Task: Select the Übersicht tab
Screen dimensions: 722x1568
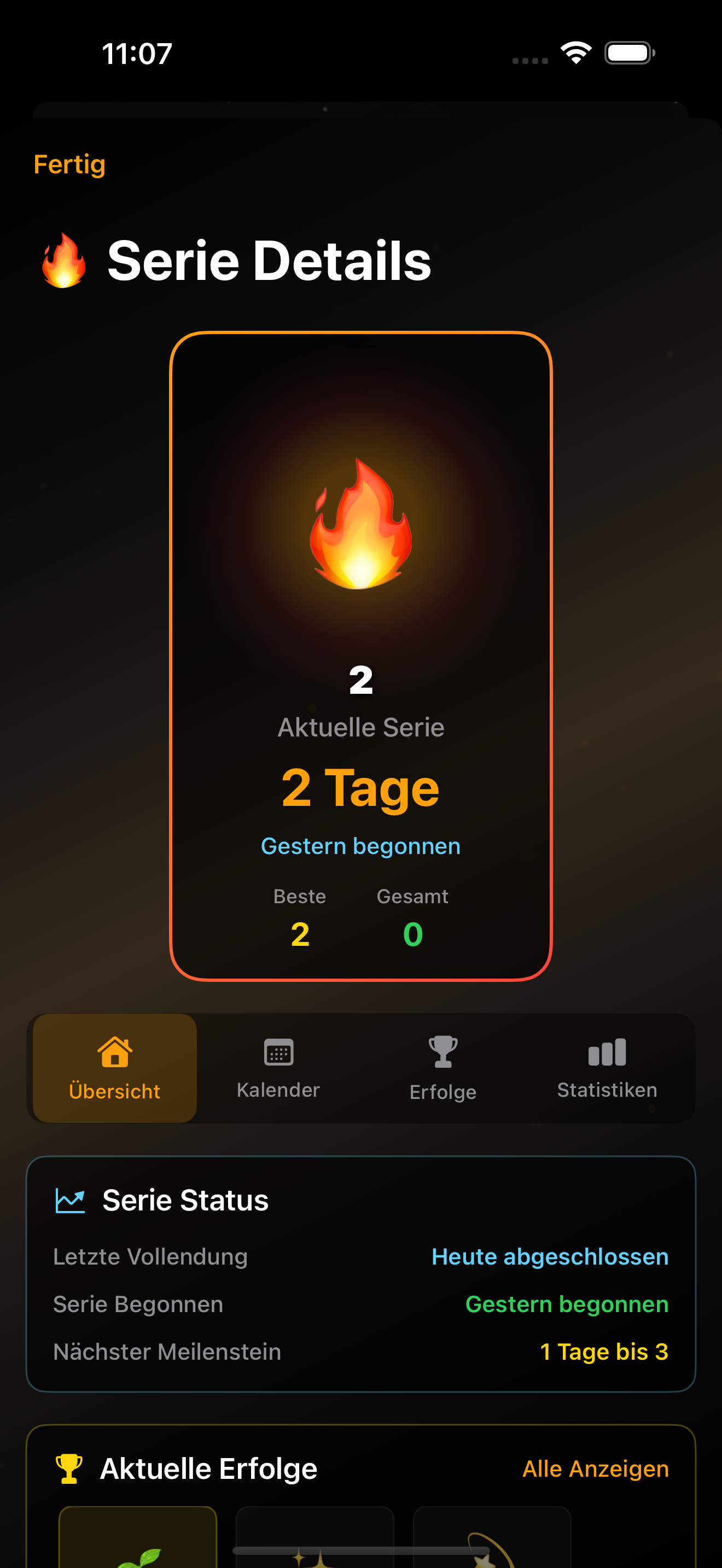Action: [114, 1068]
